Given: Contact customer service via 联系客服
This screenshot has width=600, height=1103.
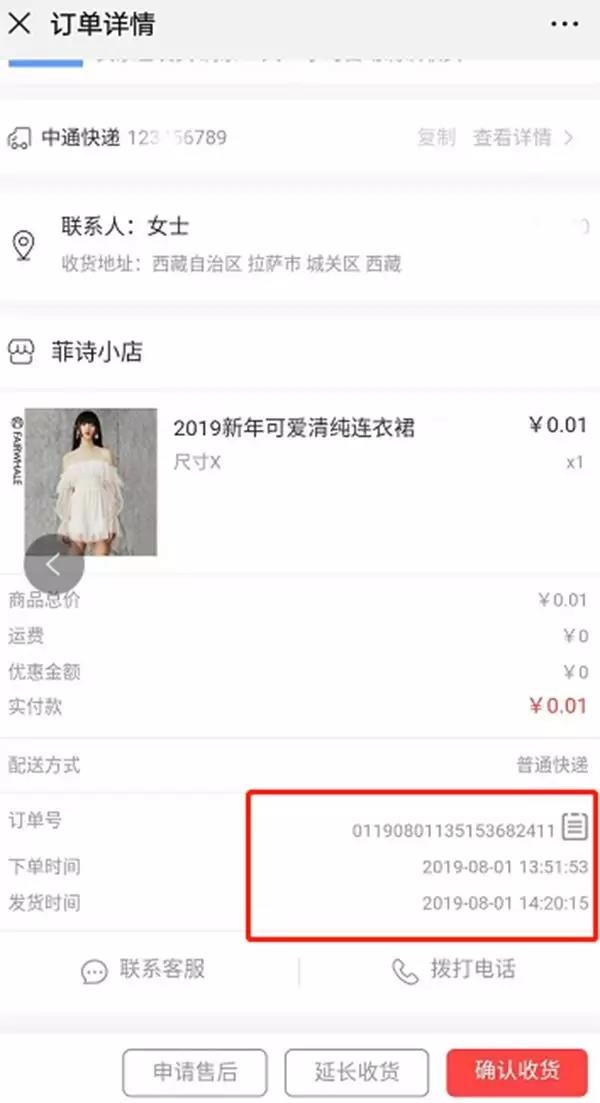Looking at the screenshot, I should 144,969.
